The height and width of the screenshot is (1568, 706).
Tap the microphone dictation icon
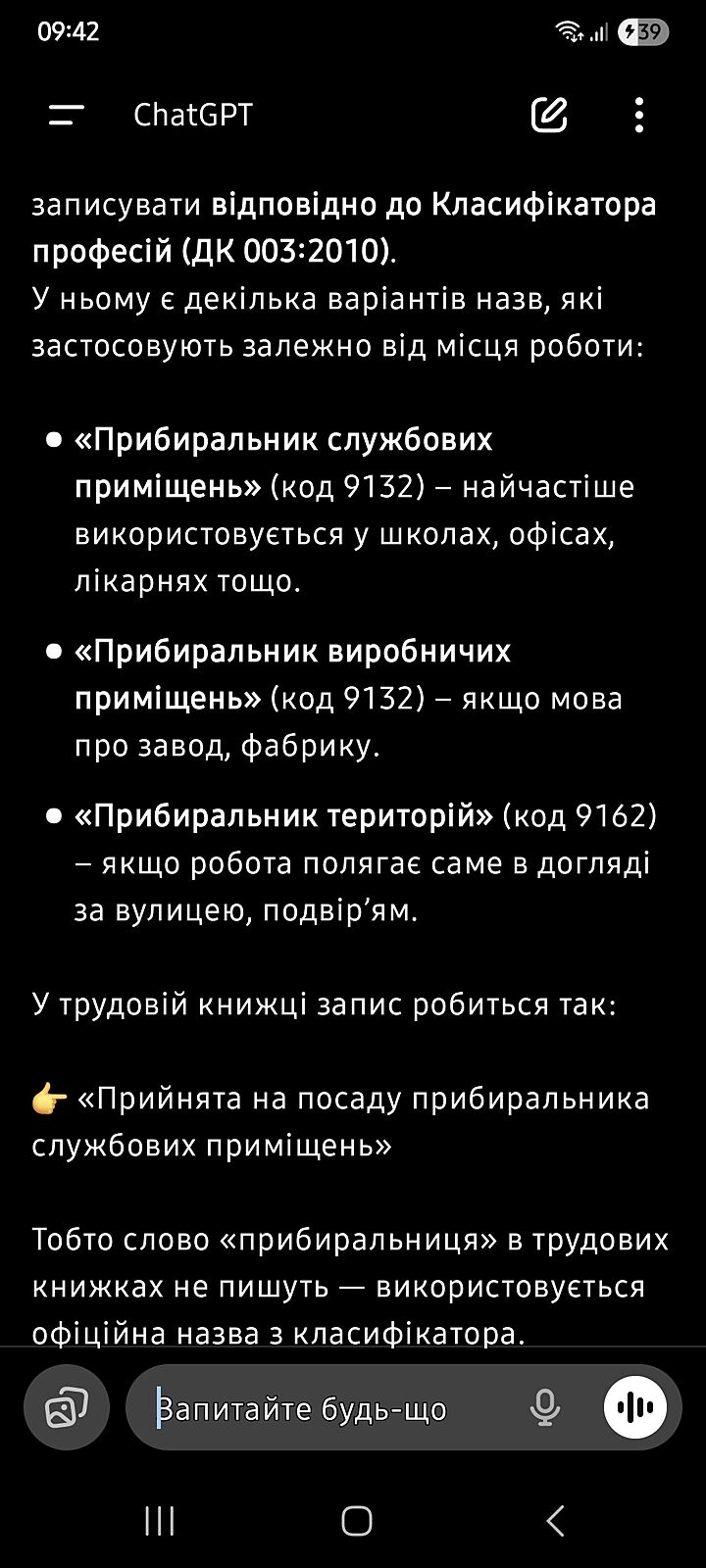[x=544, y=1408]
